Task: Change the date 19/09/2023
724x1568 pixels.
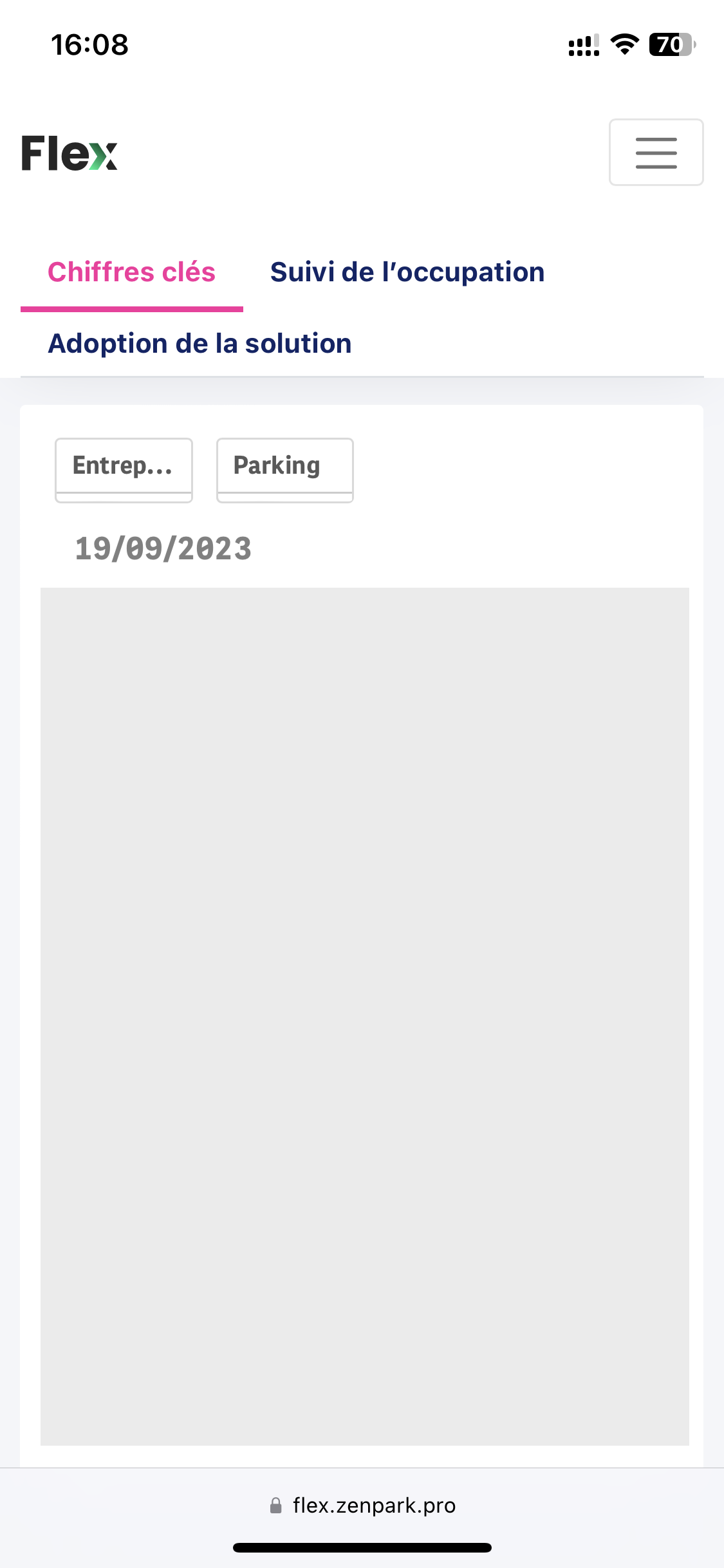Action: point(163,549)
